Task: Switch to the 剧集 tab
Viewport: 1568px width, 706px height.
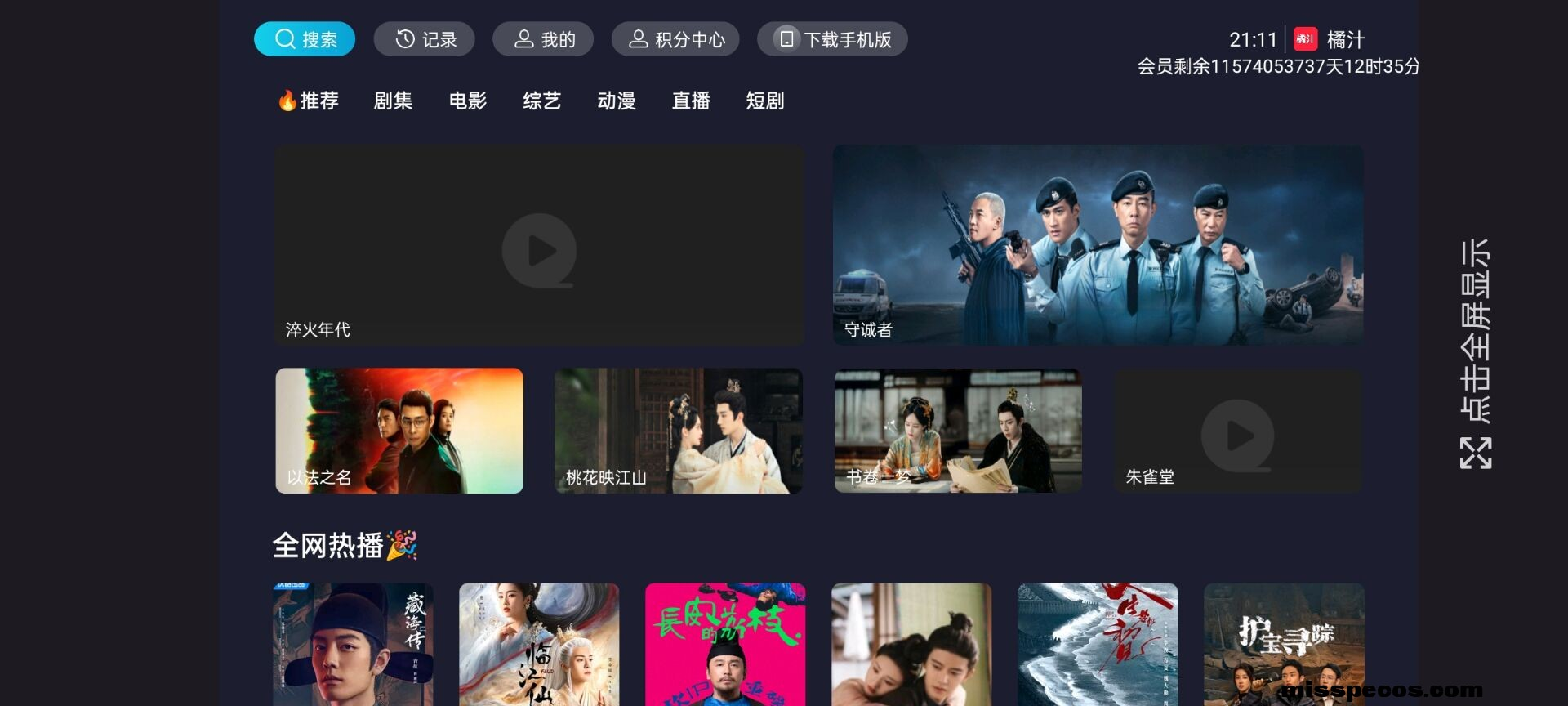Action: click(x=393, y=101)
